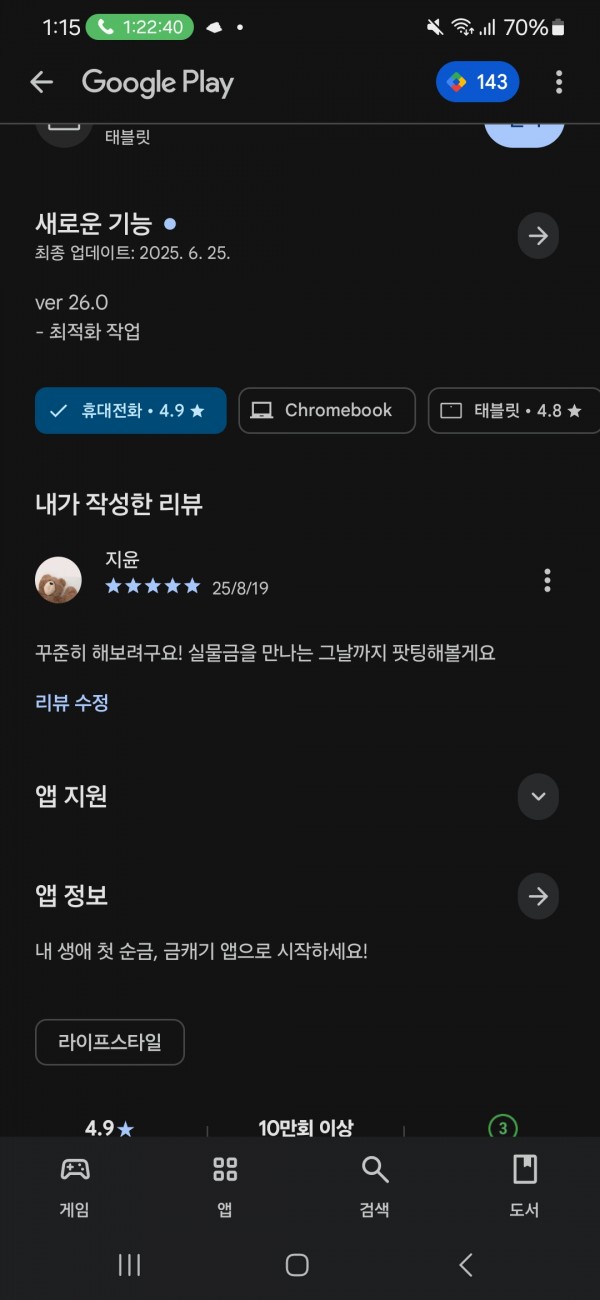Tap the system home button

pos(297,1265)
